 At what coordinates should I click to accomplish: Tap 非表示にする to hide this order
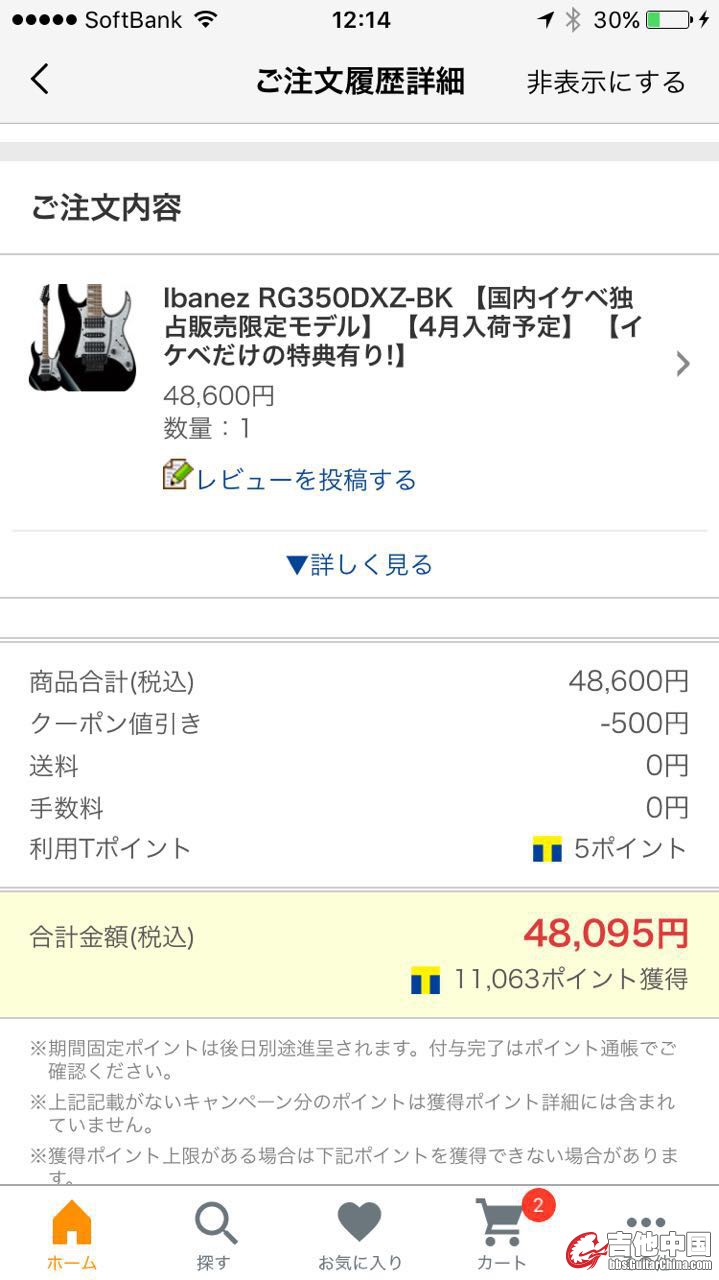point(606,82)
